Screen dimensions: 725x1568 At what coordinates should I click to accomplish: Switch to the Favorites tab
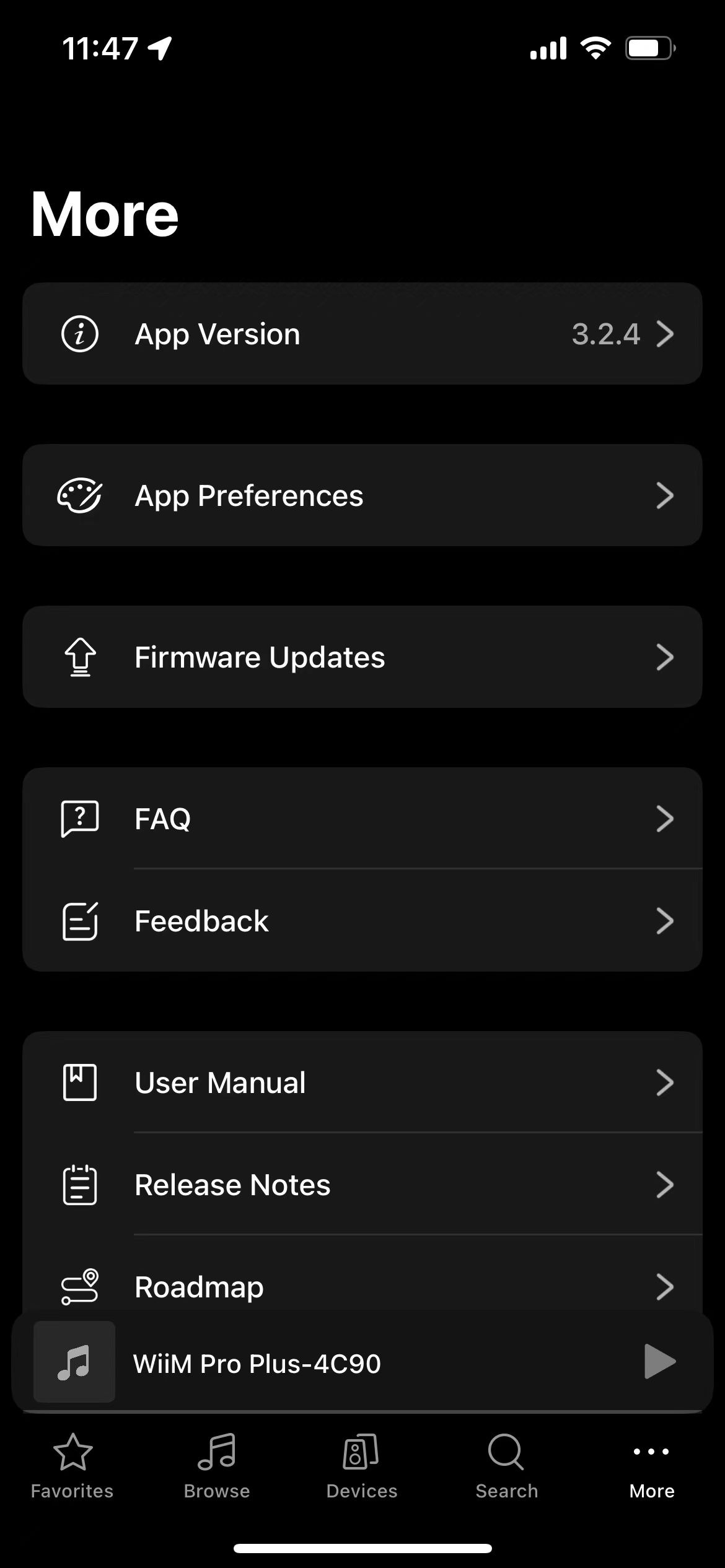coord(72,1466)
